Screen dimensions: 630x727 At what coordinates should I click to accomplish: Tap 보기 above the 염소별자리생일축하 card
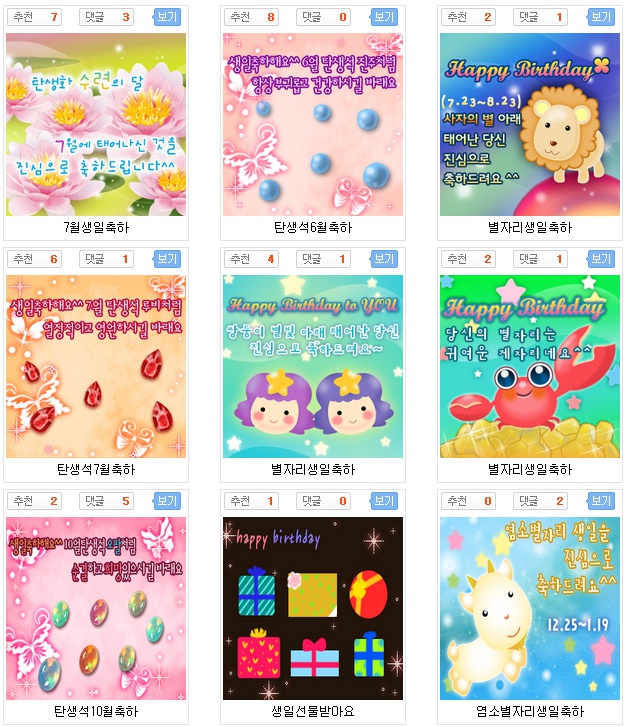[601, 501]
